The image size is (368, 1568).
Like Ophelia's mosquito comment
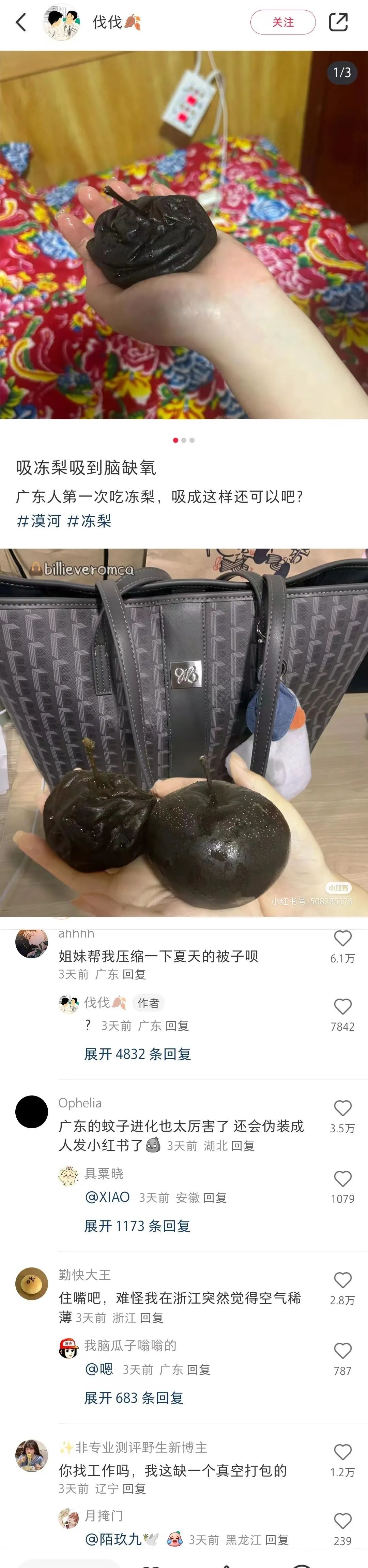coord(342,1108)
